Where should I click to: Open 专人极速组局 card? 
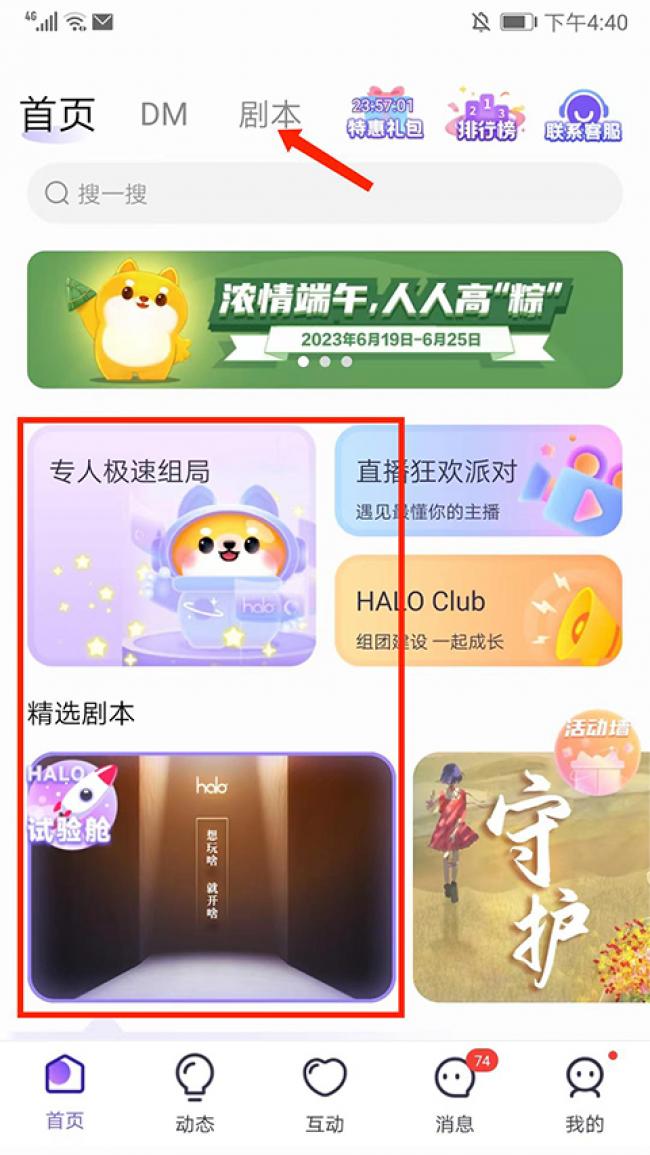pyautogui.click(x=171, y=545)
